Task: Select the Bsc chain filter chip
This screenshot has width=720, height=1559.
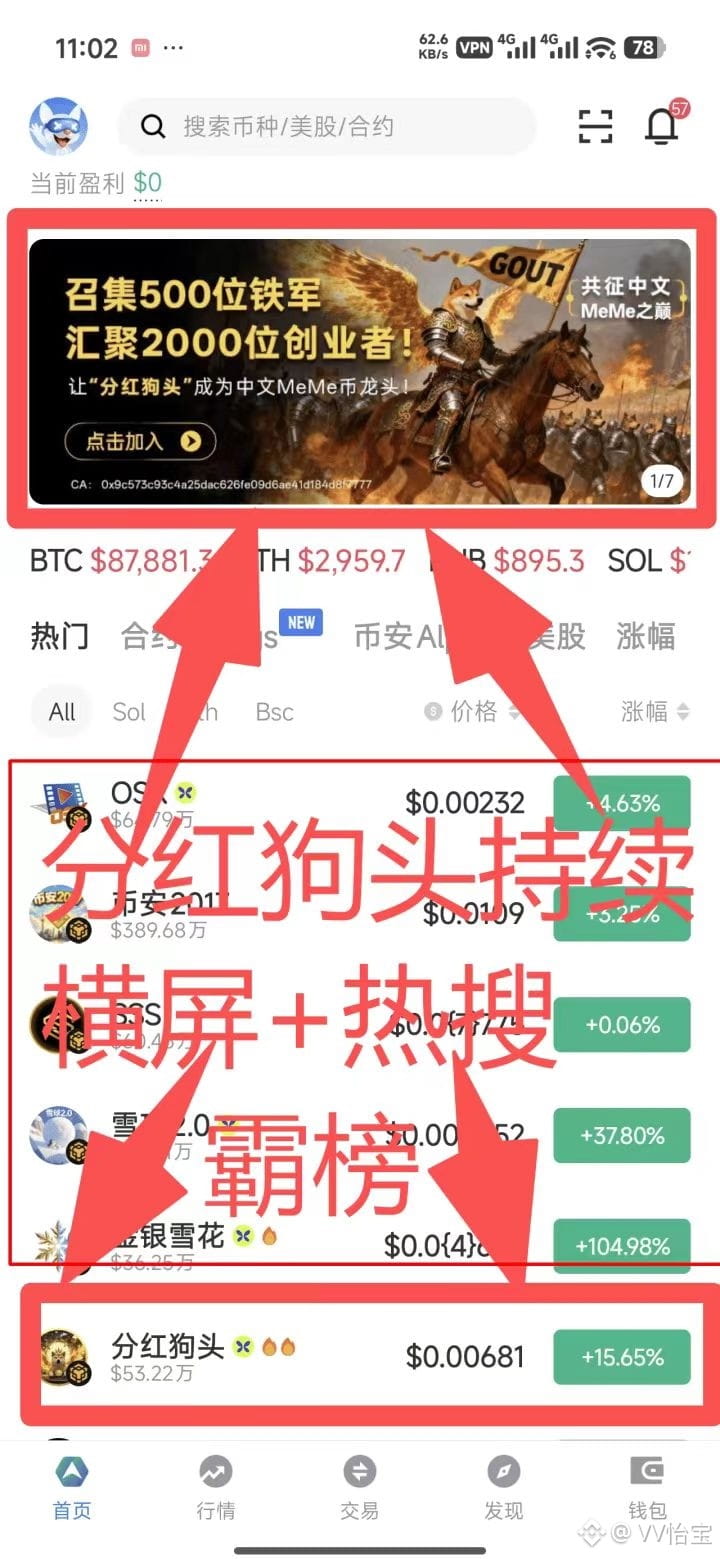Action: tap(274, 712)
